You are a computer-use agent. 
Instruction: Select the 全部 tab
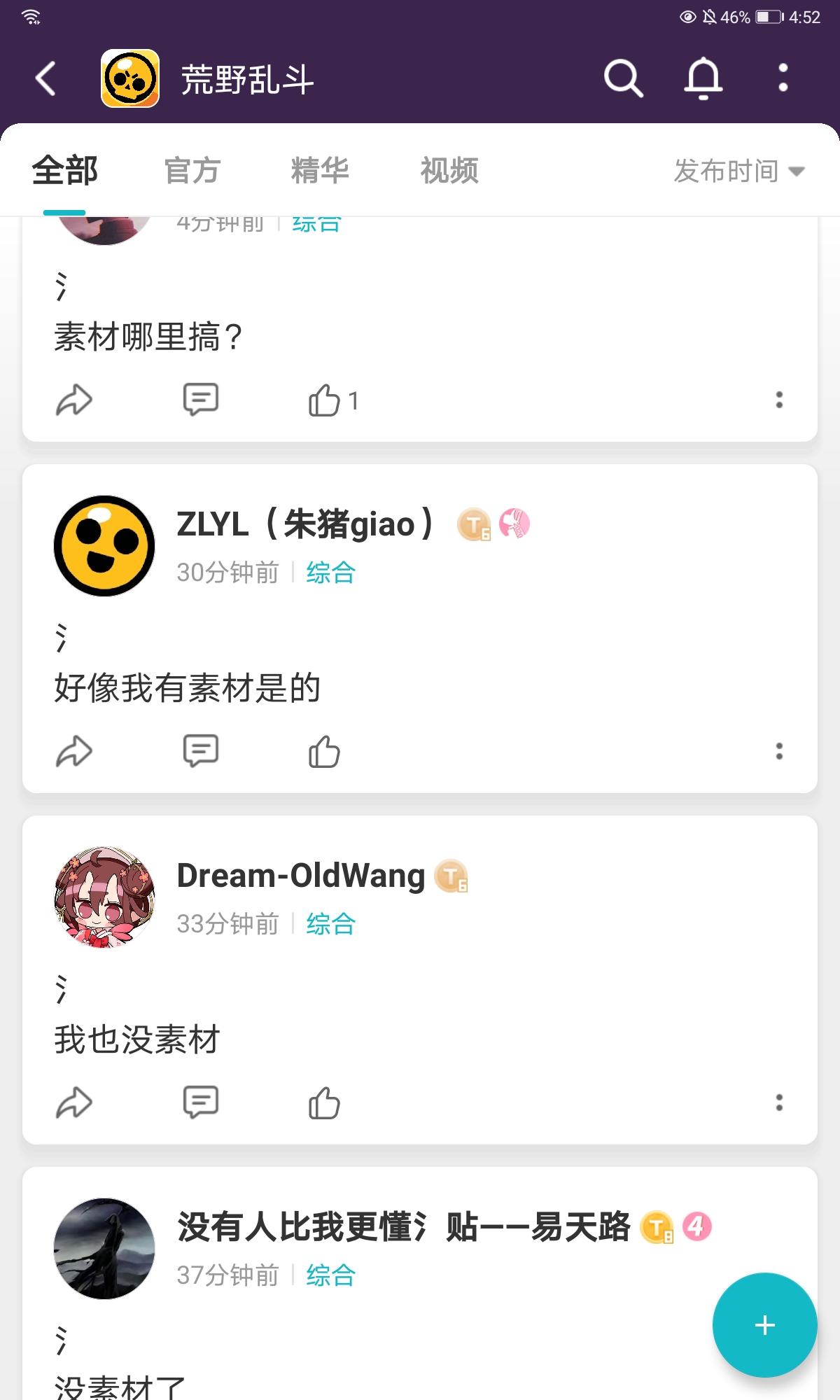coord(65,171)
